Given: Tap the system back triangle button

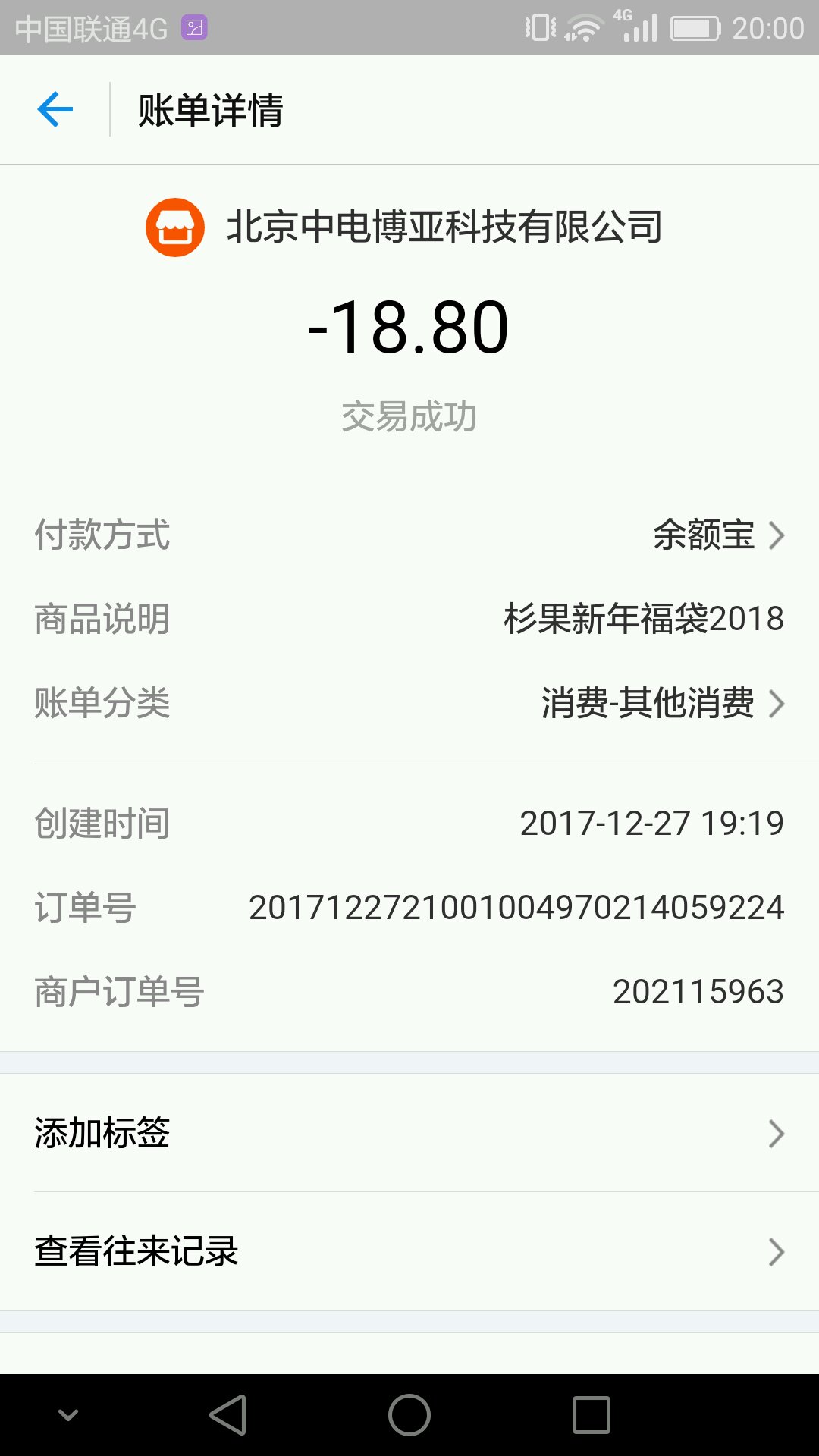Looking at the screenshot, I should click(228, 1415).
